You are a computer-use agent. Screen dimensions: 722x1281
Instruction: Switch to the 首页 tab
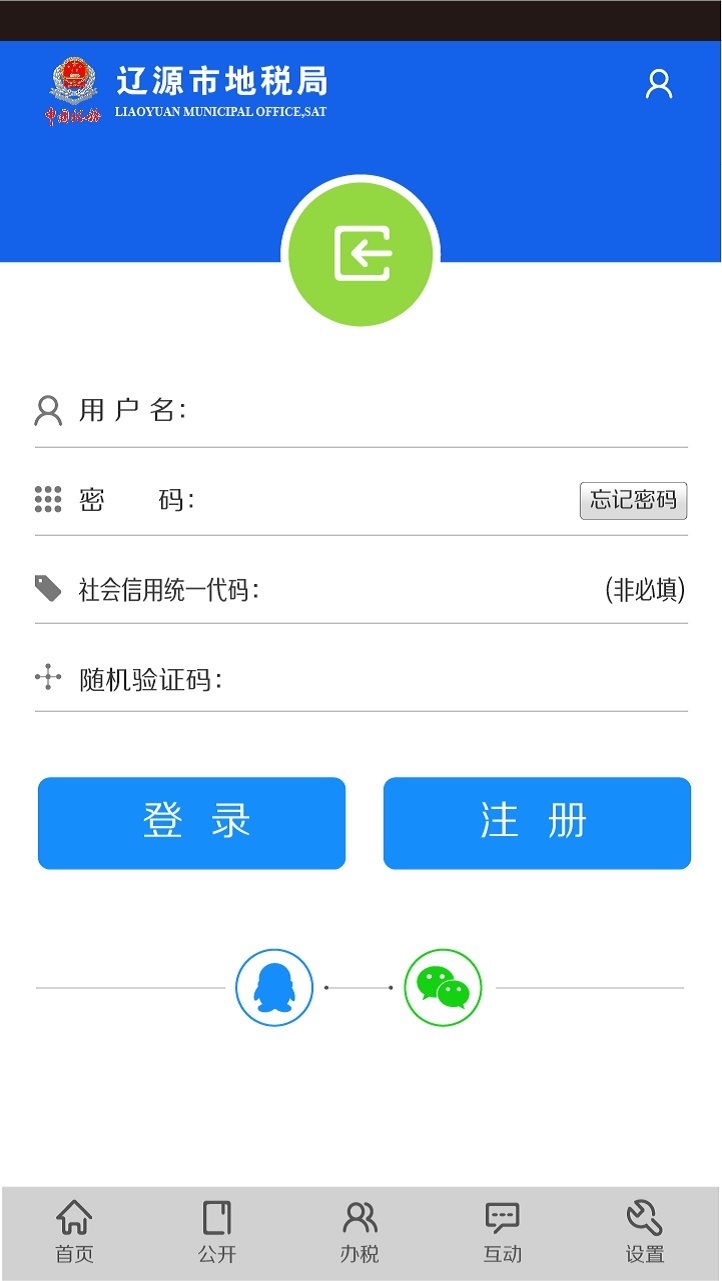(x=74, y=1232)
